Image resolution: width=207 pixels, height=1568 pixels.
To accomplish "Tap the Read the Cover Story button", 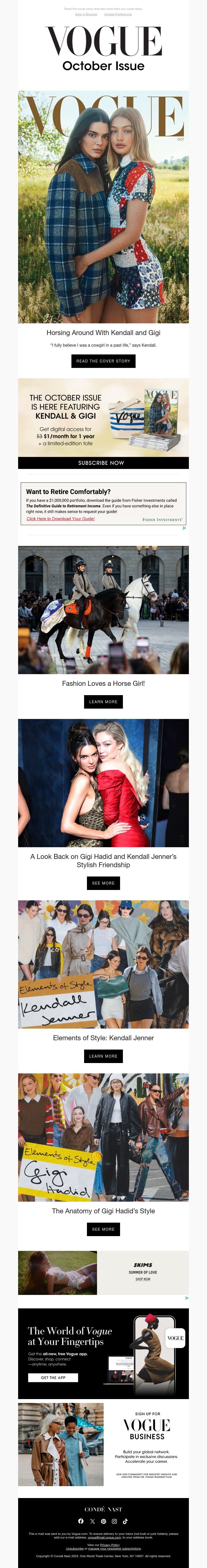I will [x=103, y=361].
